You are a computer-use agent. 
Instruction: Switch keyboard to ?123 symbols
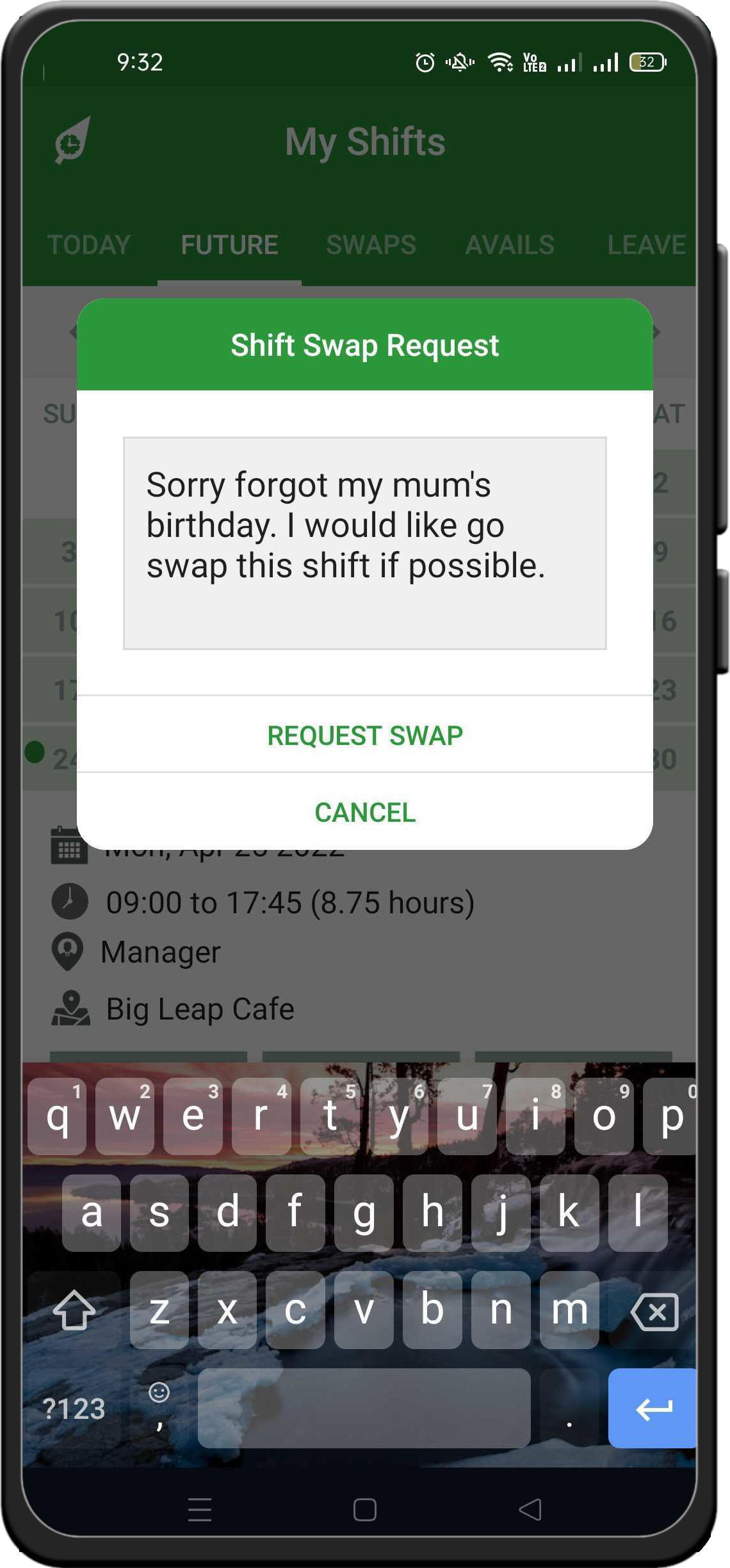click(x=74, y=1409)
